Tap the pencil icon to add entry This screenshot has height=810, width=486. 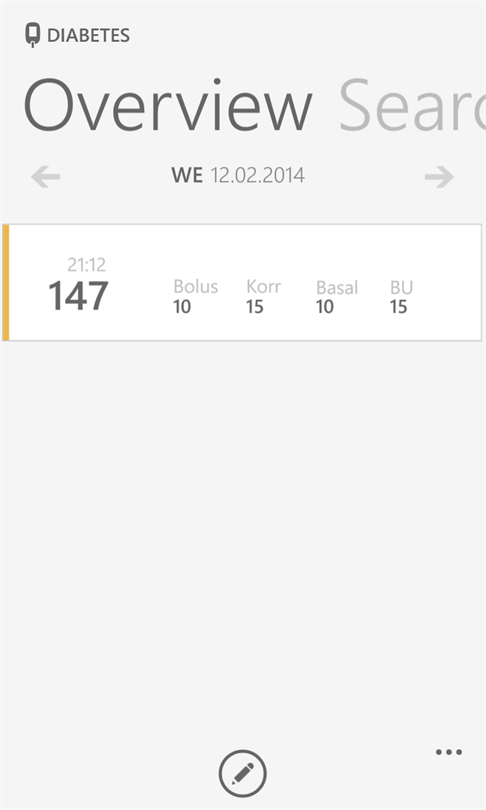243,774
